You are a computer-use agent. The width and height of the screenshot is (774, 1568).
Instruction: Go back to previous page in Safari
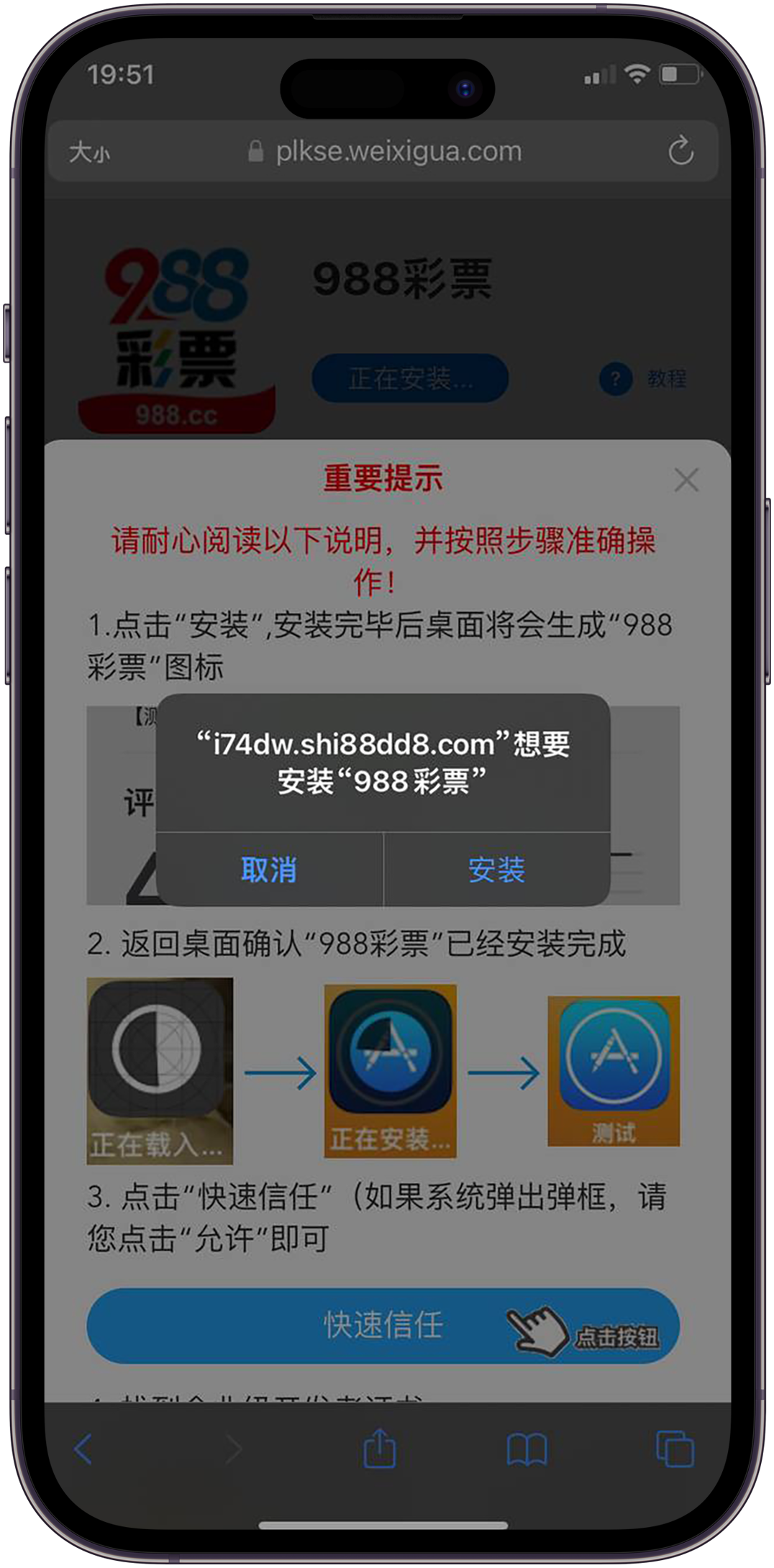pyautogui.click(x=83, y=1449)
